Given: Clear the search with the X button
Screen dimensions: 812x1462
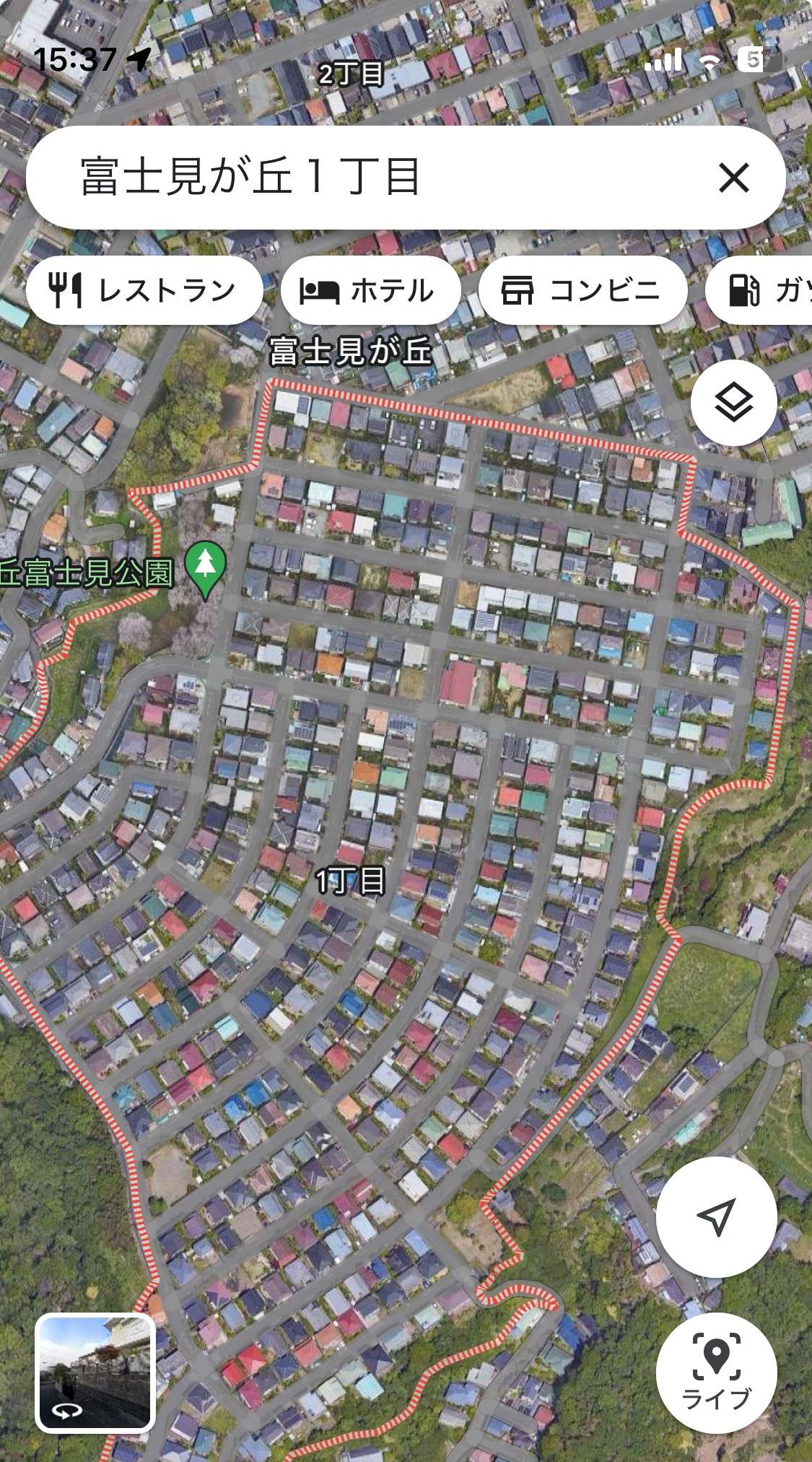Looking at the screenshot, I should pyautogui.click(x=733, y=178).
